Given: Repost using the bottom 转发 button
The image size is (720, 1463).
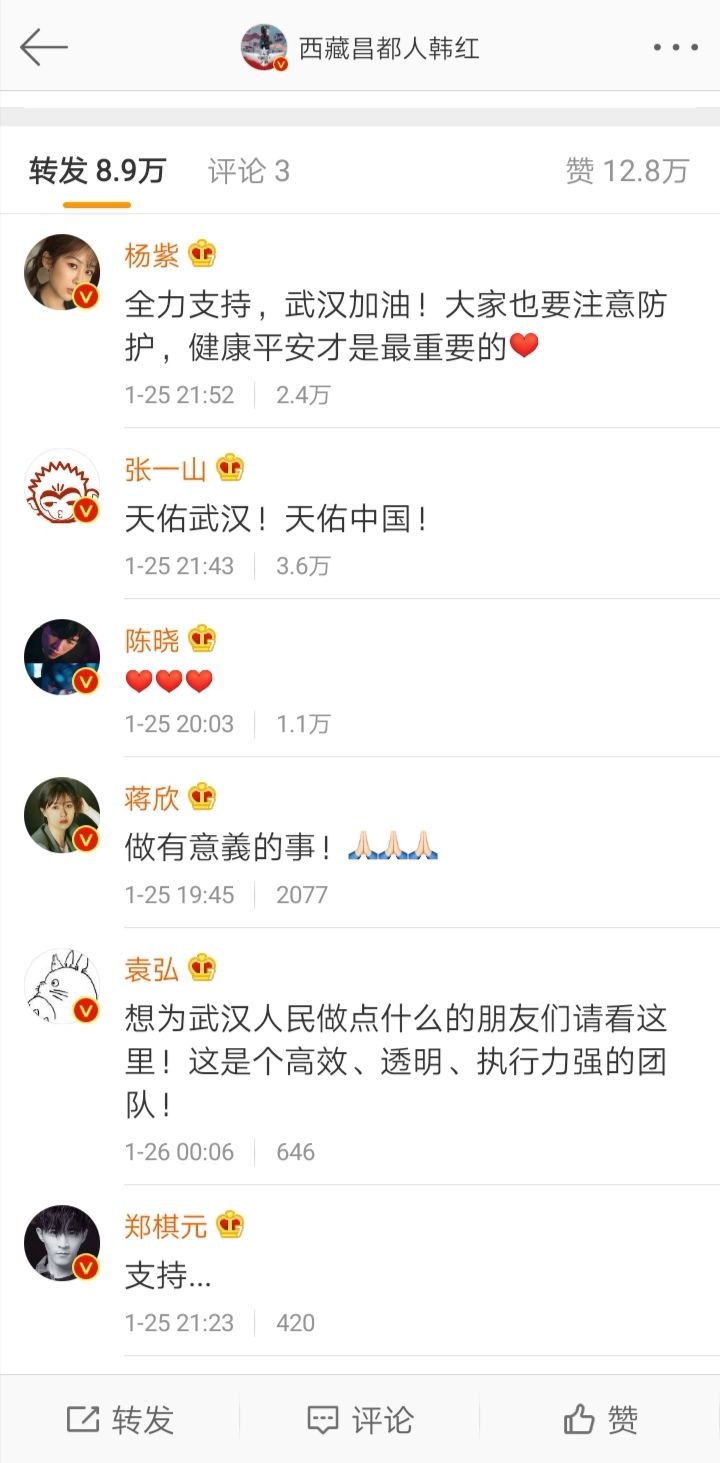Looking at the screenshot, I should click(120, 1419).
